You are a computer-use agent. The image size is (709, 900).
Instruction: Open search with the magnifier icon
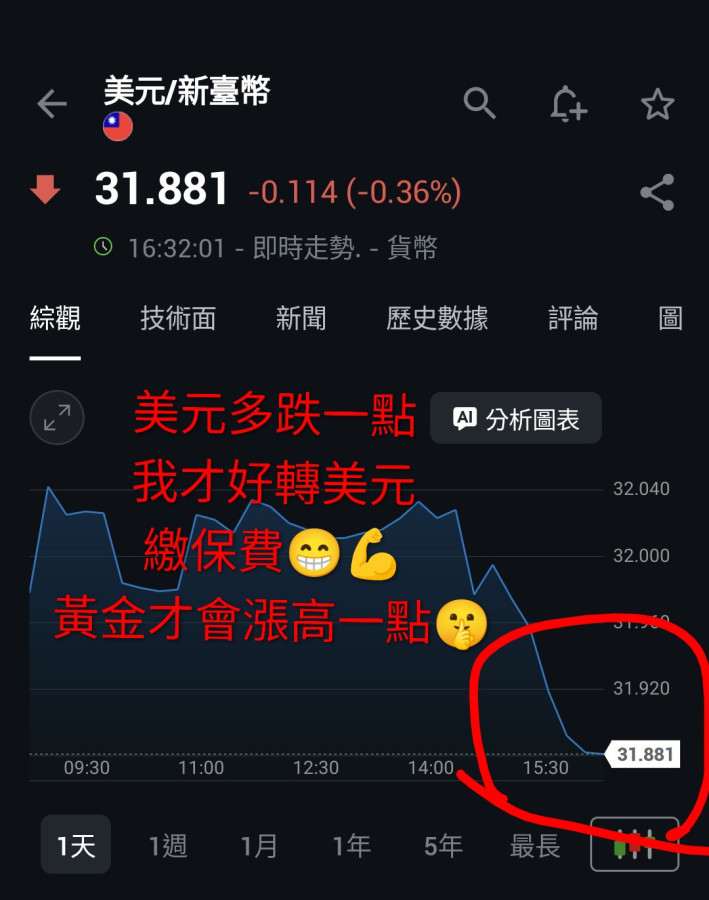[480, 103]
